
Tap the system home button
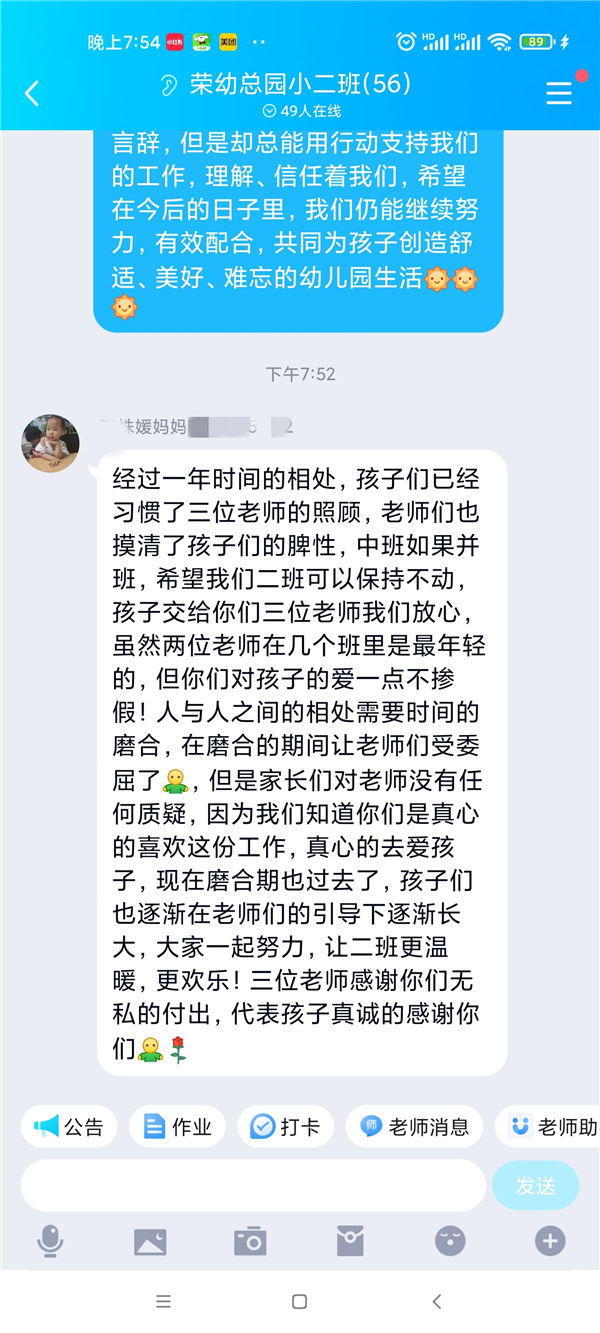coord(299,1302)
